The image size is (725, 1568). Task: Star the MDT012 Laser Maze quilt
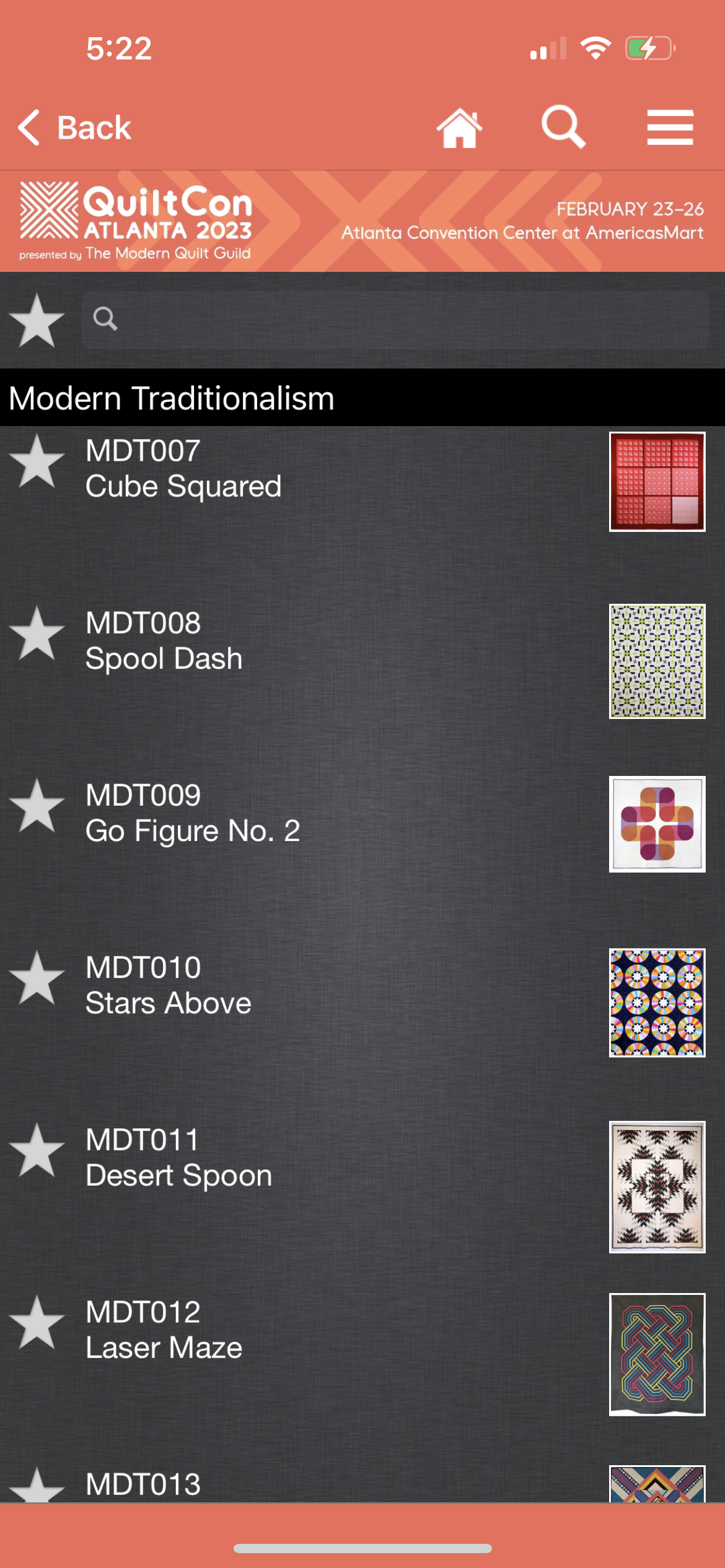[x=37, y=1323]
